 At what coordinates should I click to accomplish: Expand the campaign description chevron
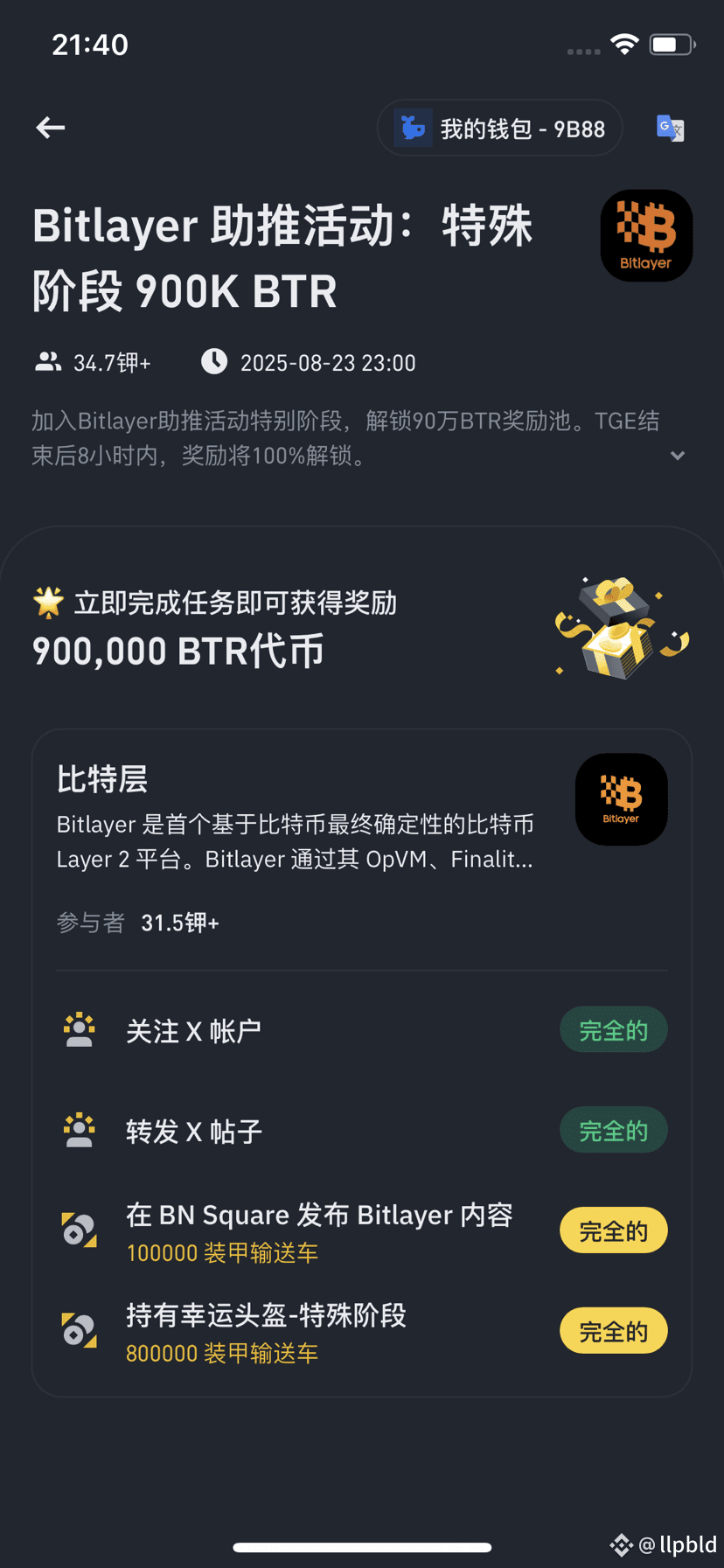pos(677,456)
